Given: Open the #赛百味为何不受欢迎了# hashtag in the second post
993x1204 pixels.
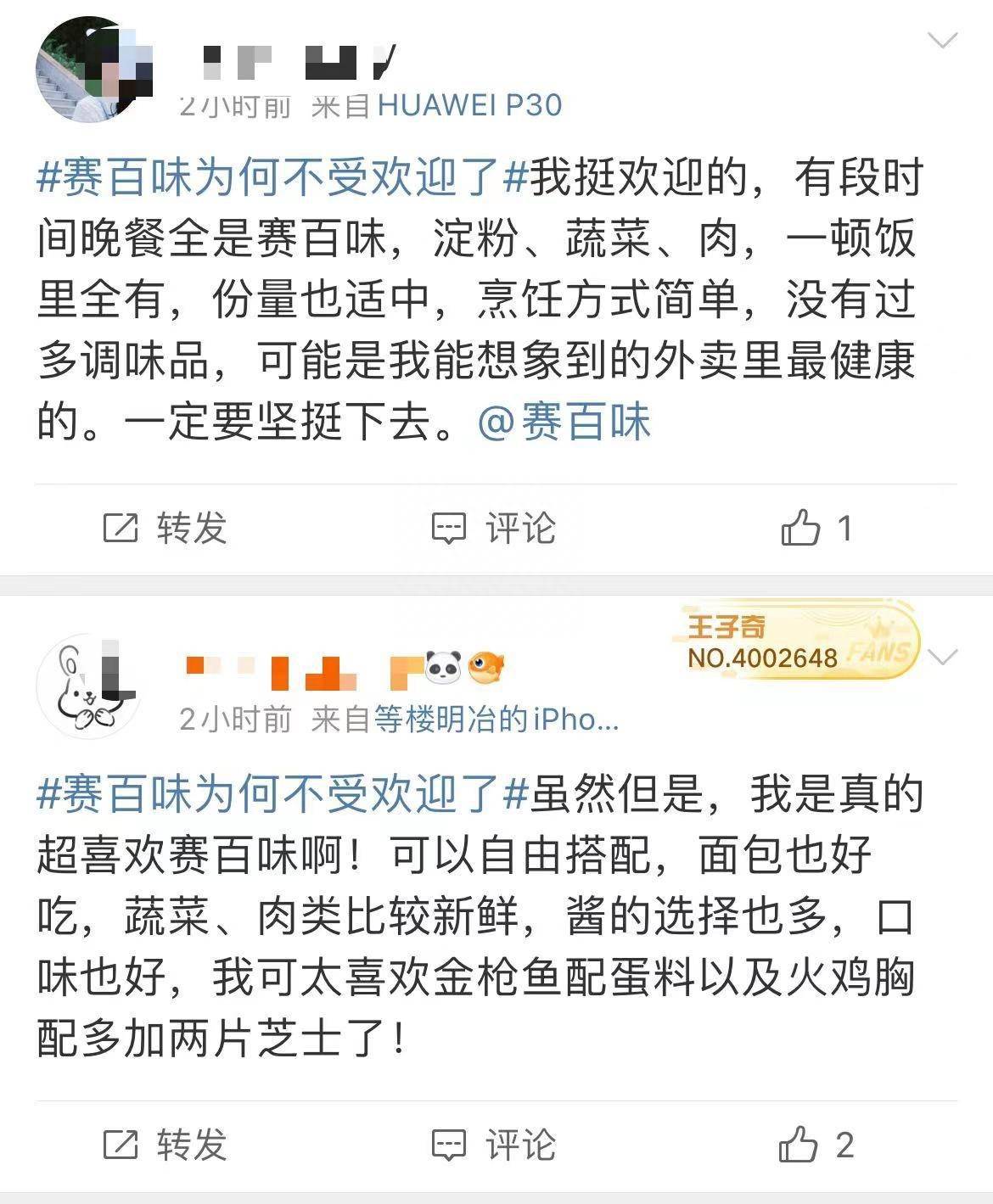Looking at the screenshot, I should [x=283, y=796].
